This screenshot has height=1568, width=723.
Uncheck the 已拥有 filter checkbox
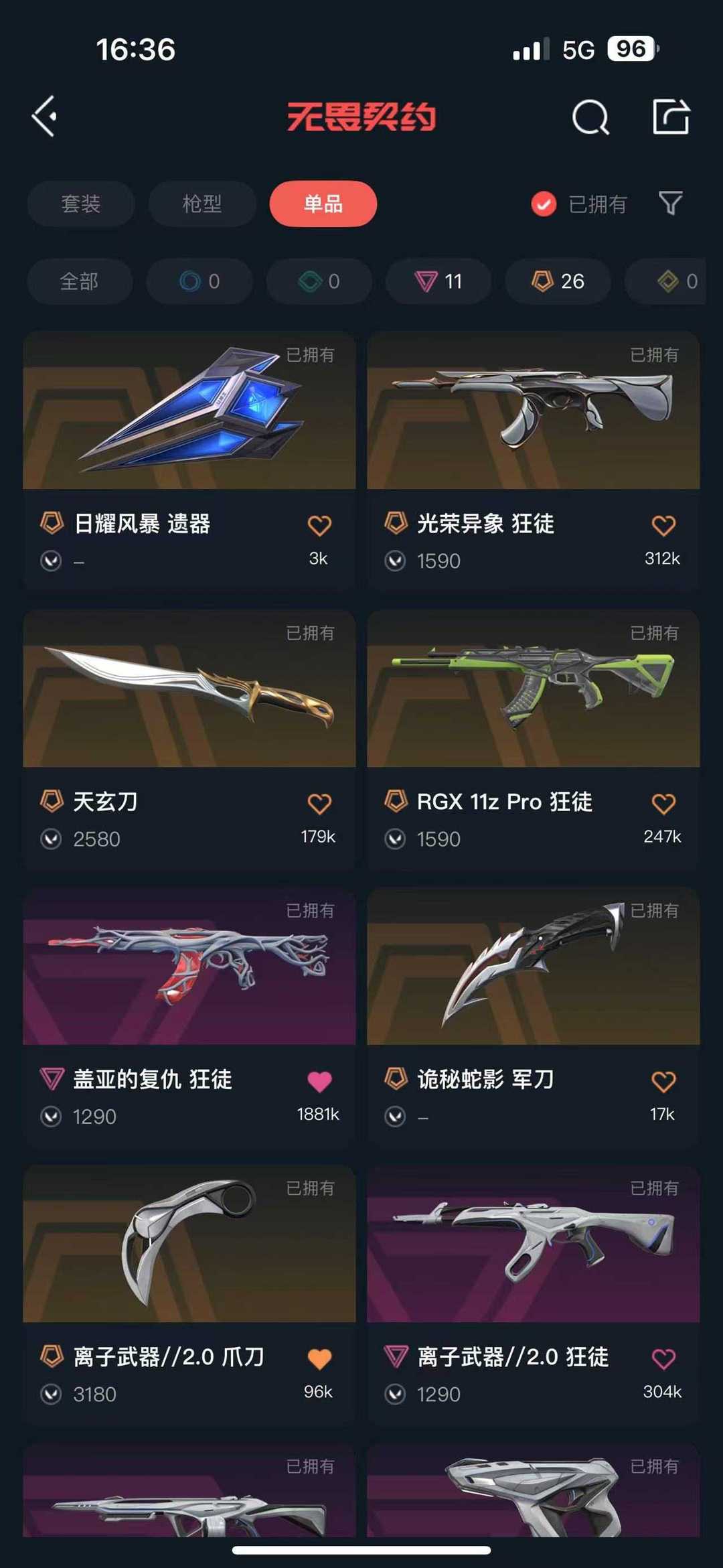544,204
